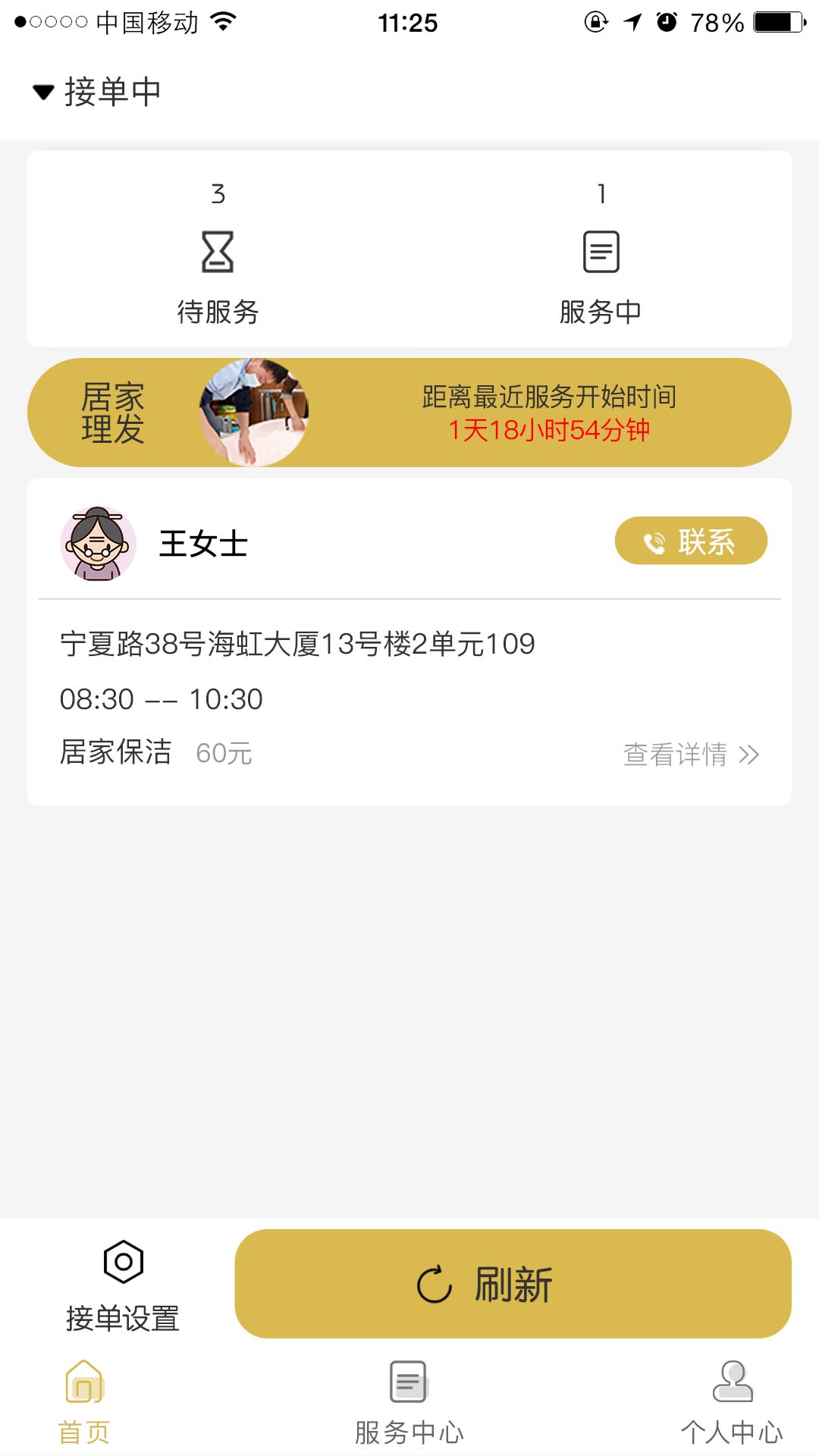The image size is (819, 1456).
Task: Tap the 刷新 refresh button
Action: (x=513, y=1284)
